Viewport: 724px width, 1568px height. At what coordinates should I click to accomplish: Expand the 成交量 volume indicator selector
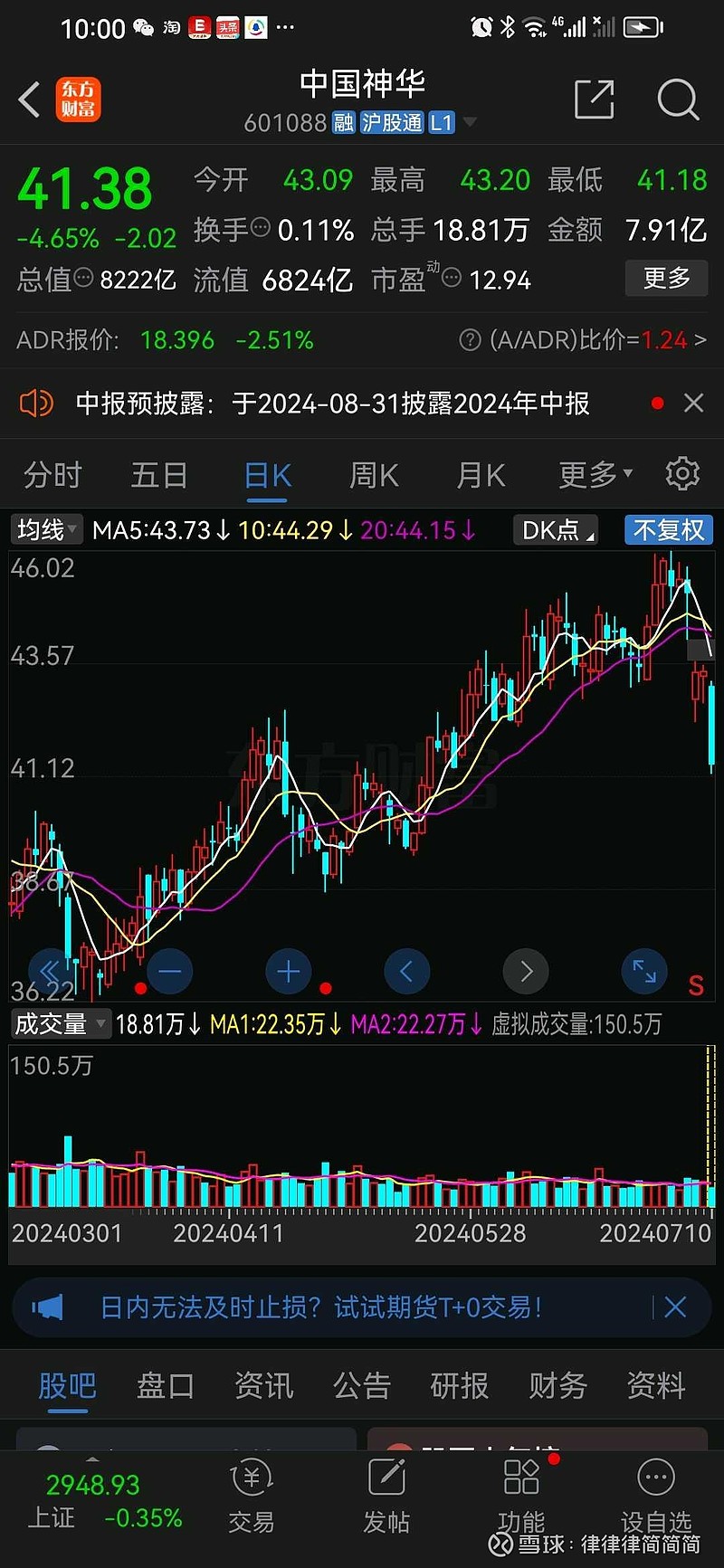tap(60, 1023)
